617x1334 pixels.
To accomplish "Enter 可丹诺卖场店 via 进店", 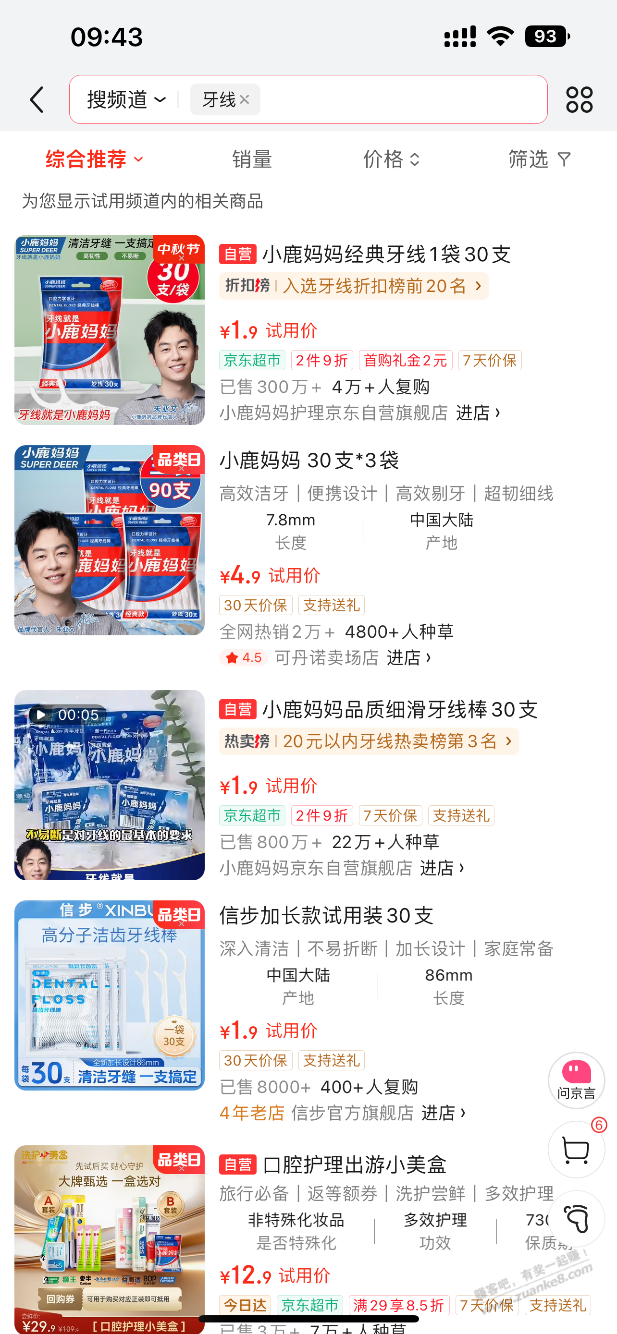I will [409, 657].
